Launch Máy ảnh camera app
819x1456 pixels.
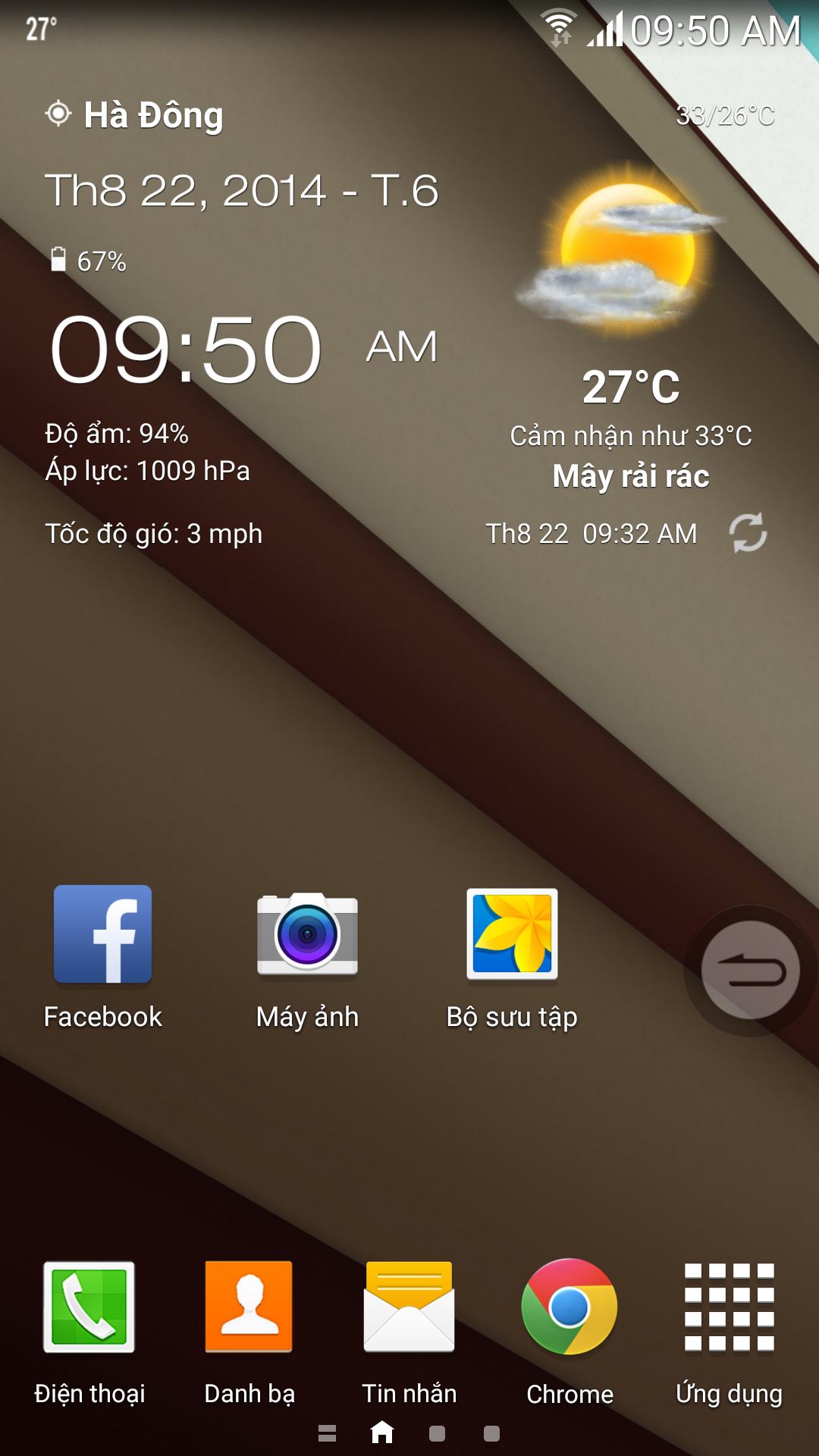307,934
